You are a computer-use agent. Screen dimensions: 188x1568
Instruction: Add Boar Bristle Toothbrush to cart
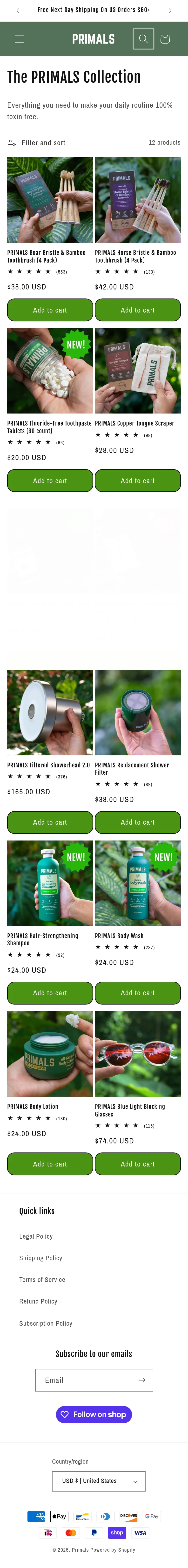50,310
